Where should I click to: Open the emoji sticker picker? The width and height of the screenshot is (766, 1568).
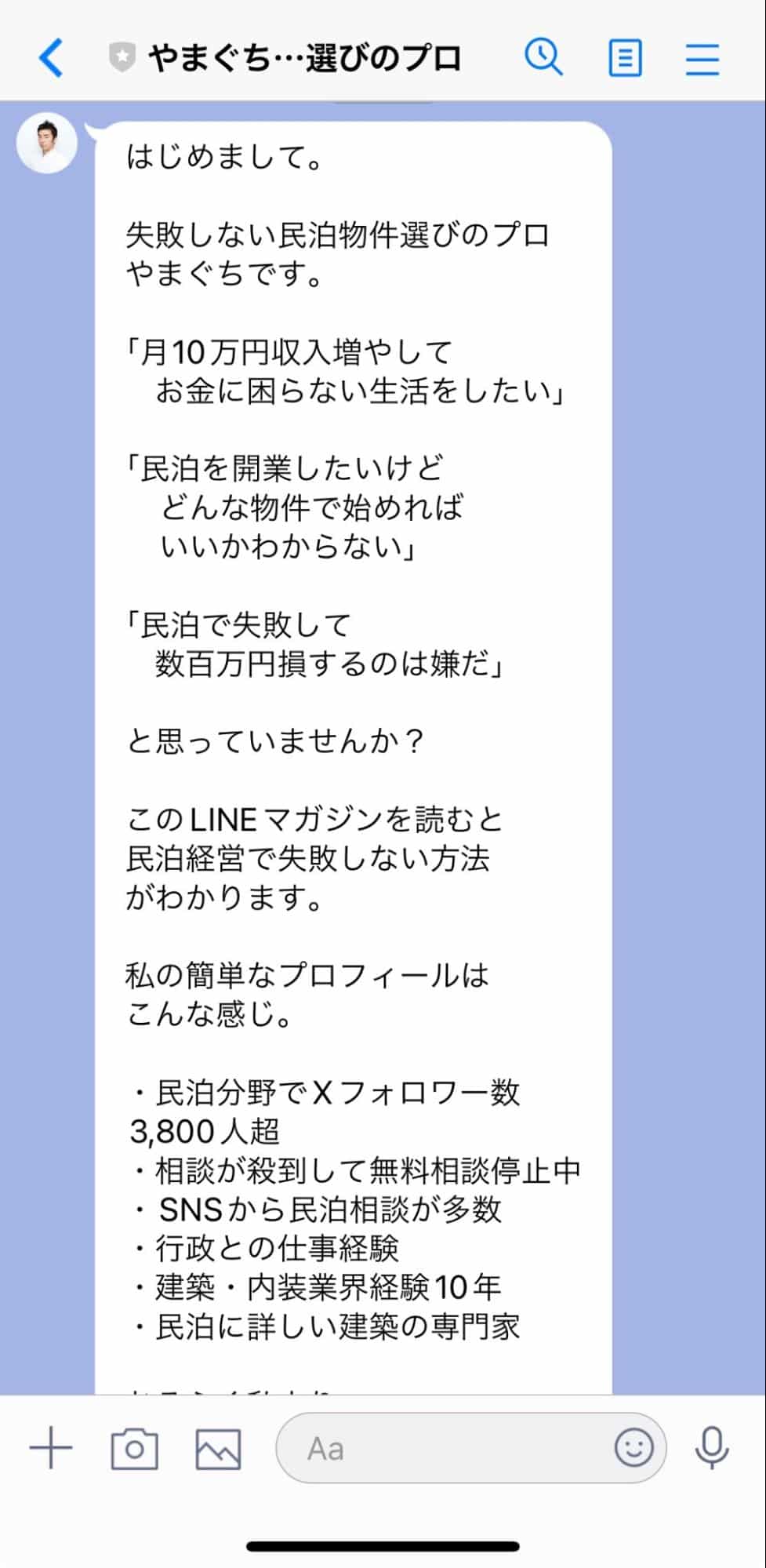633,1448
